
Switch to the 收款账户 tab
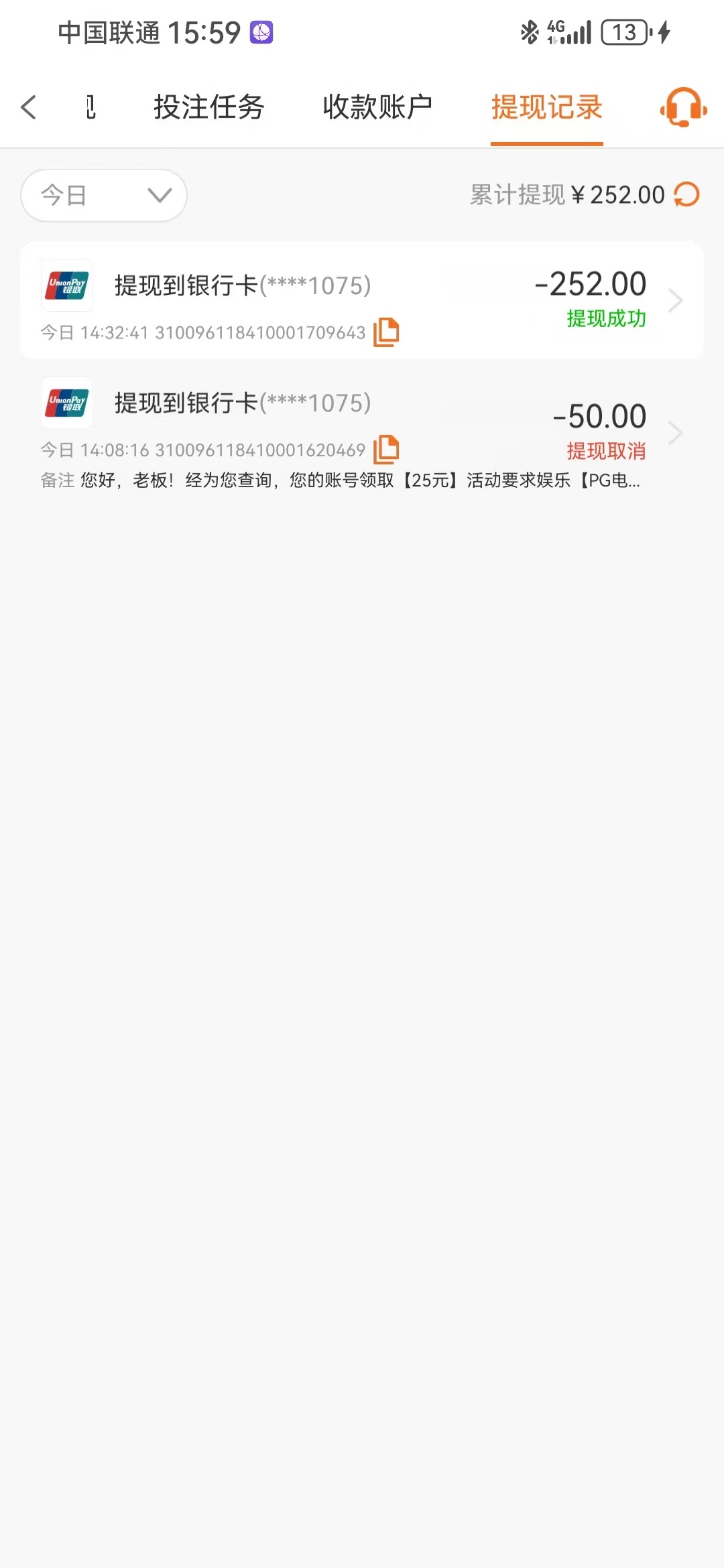(377, 107)
